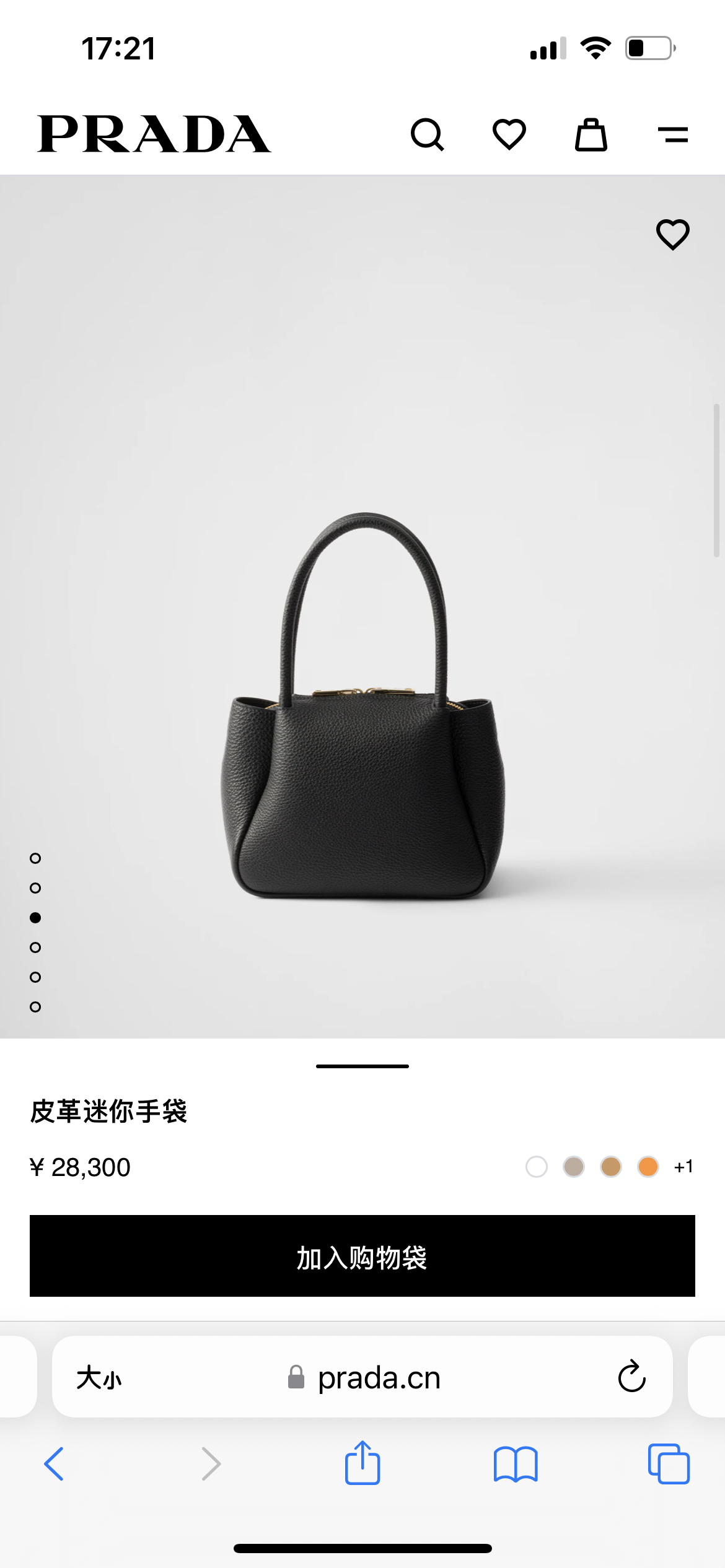Open the search icon in Prada header

click(x=427, y=134)
